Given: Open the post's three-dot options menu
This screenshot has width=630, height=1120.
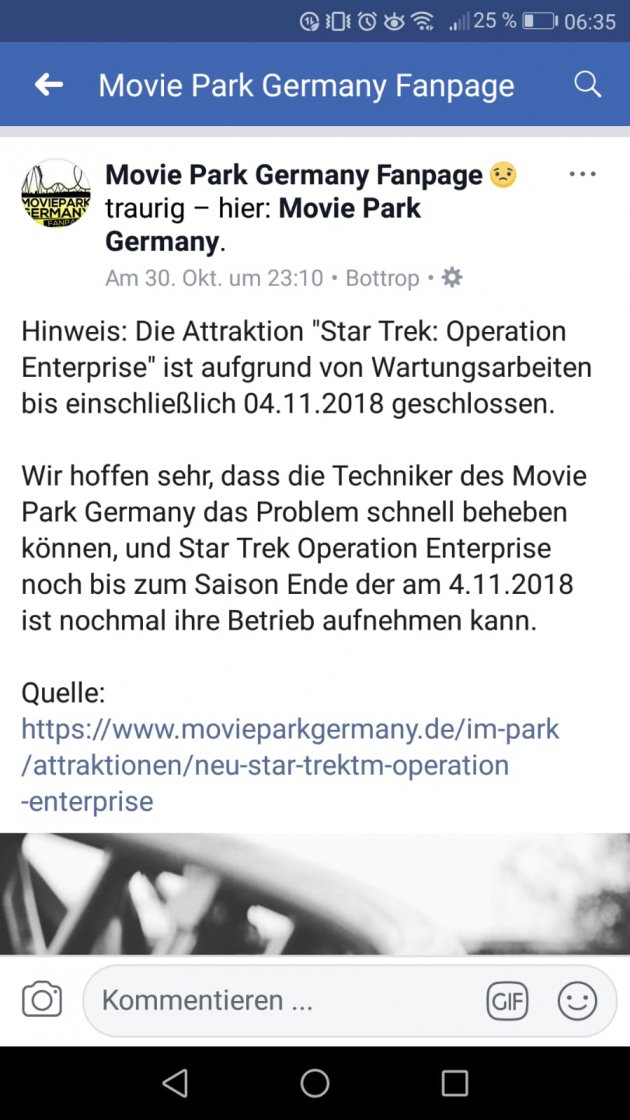Looking at the screenshot, I should coord(582,174).
